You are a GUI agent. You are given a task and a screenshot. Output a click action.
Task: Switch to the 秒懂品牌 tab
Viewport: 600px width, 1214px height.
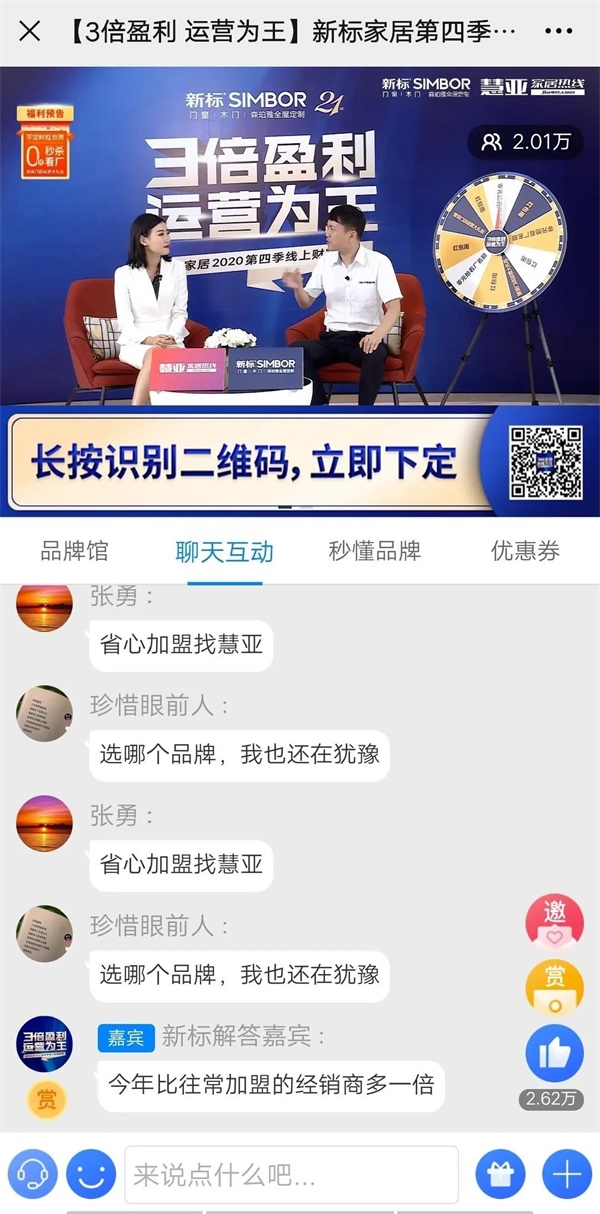(x=374, y=551)
